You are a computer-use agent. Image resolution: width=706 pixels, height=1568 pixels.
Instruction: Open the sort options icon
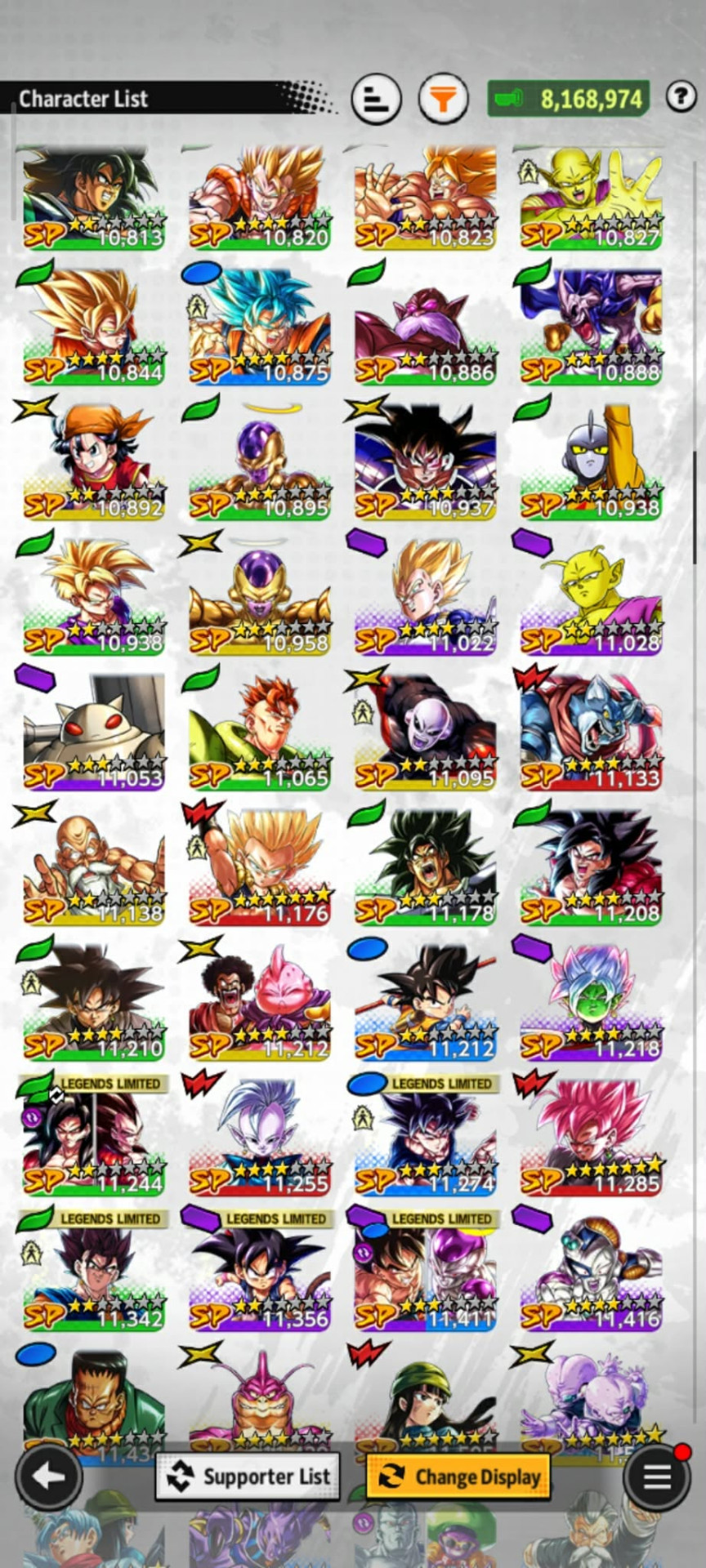[x=376, y=99]
